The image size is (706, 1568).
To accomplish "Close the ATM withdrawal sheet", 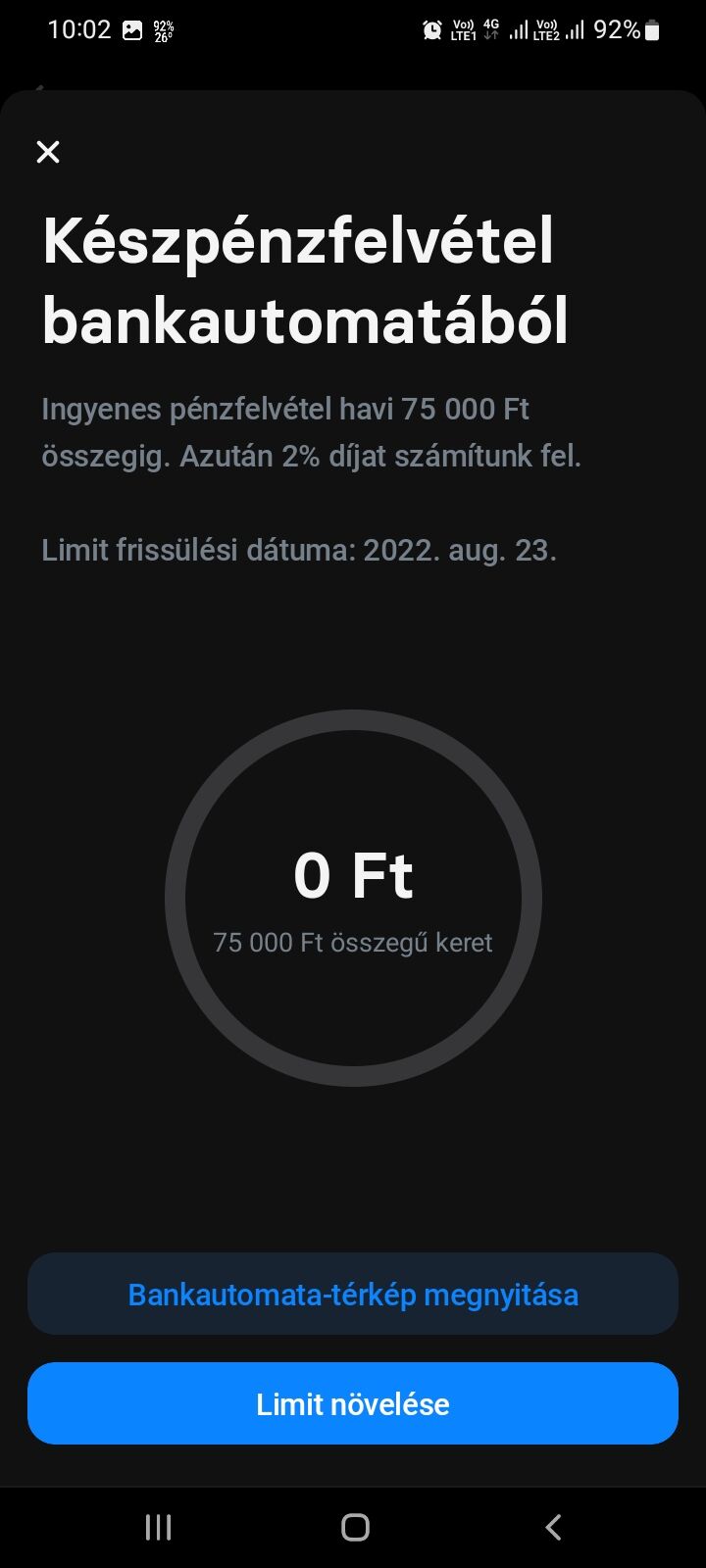I will tap(48, 152).
